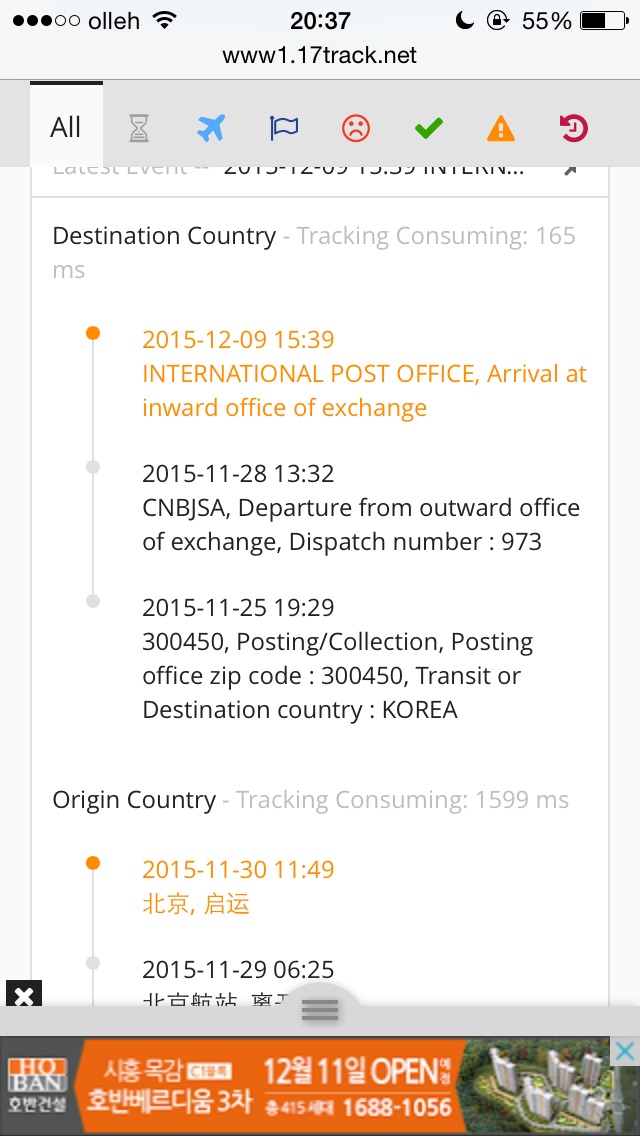
Task: Open the orange warning alert filter
Action: [500, 128]
